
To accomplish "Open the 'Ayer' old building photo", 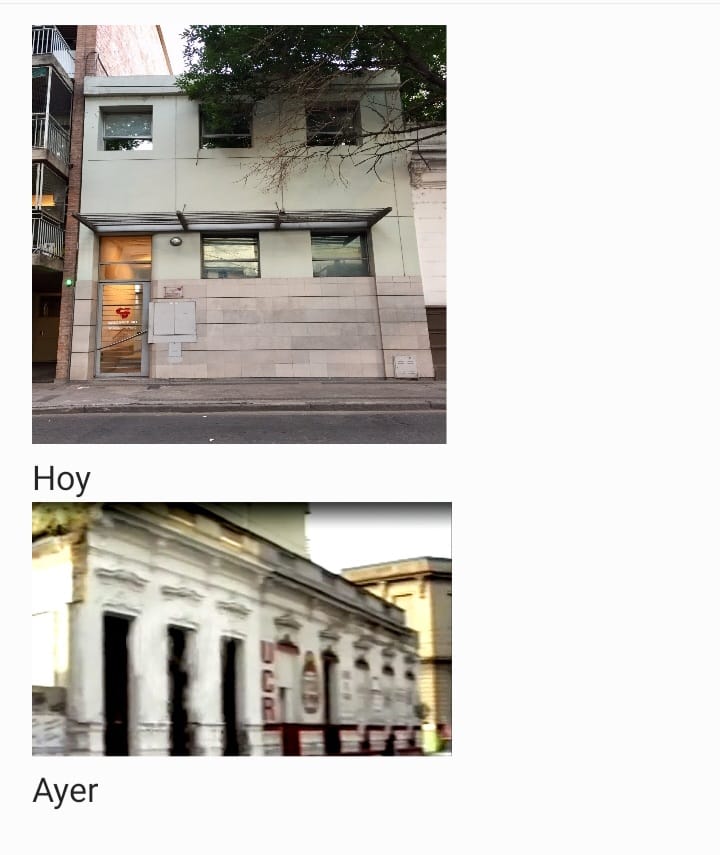I will pyautogui.click(x=241, y=628).
